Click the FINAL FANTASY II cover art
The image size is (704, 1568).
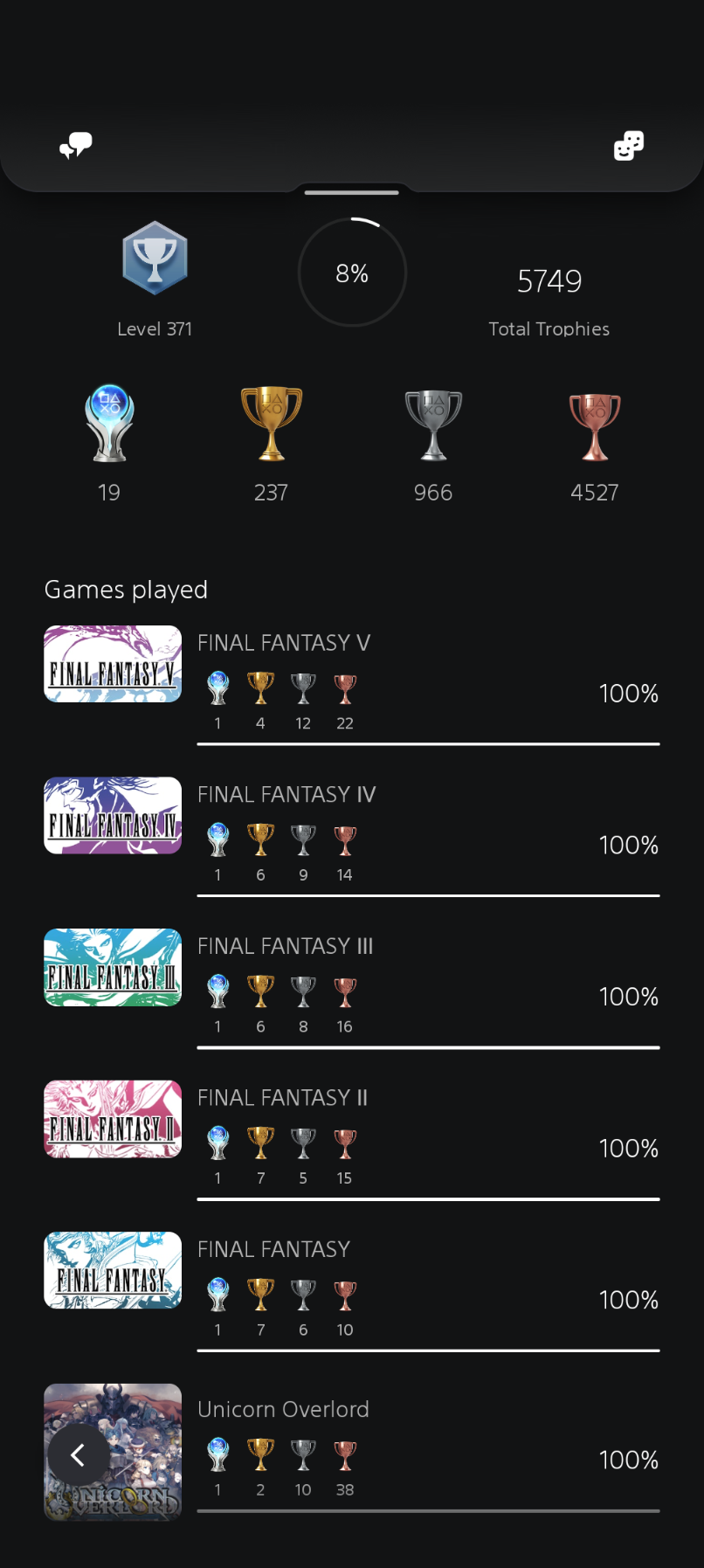click(112, 1119)
